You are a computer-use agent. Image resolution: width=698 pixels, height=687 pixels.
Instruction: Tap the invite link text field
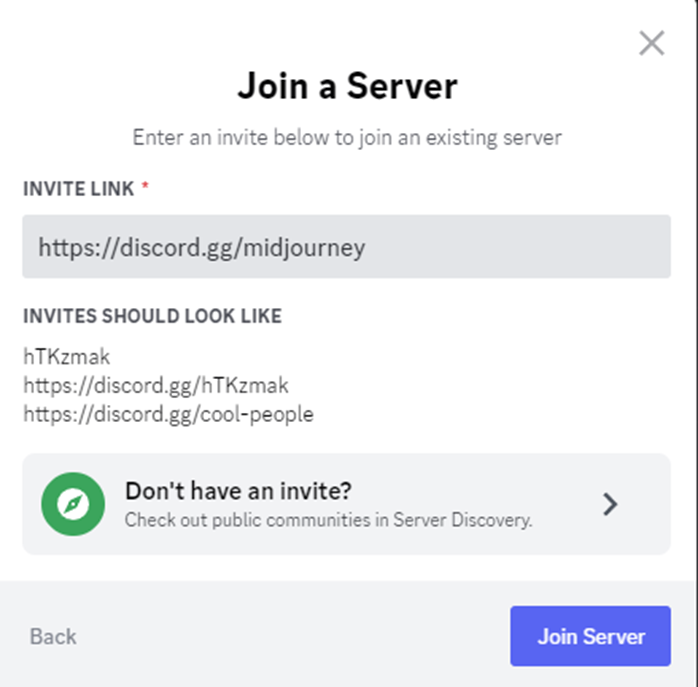point(346,246)
